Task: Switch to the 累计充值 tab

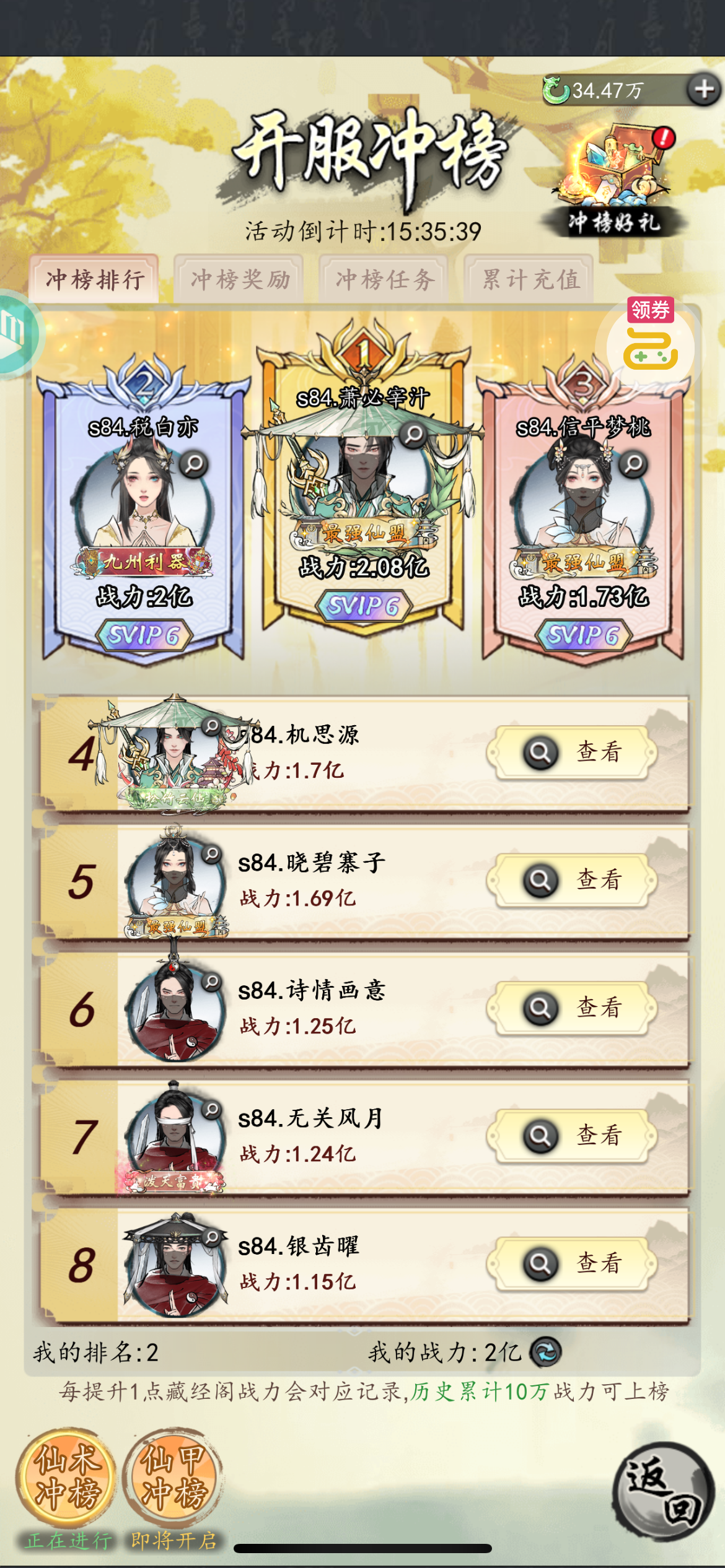Action: pyautogui.click(x=529, y=279)
